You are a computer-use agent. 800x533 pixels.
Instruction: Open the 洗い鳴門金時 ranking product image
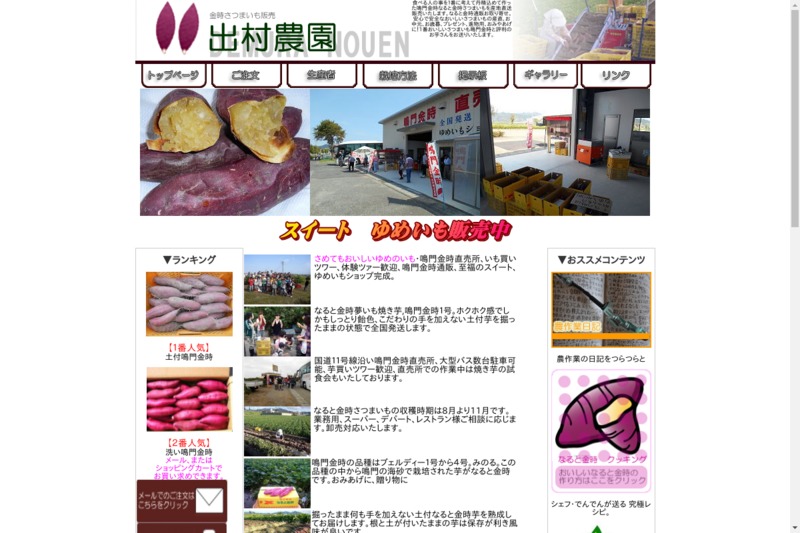click(x=189, y=399)
